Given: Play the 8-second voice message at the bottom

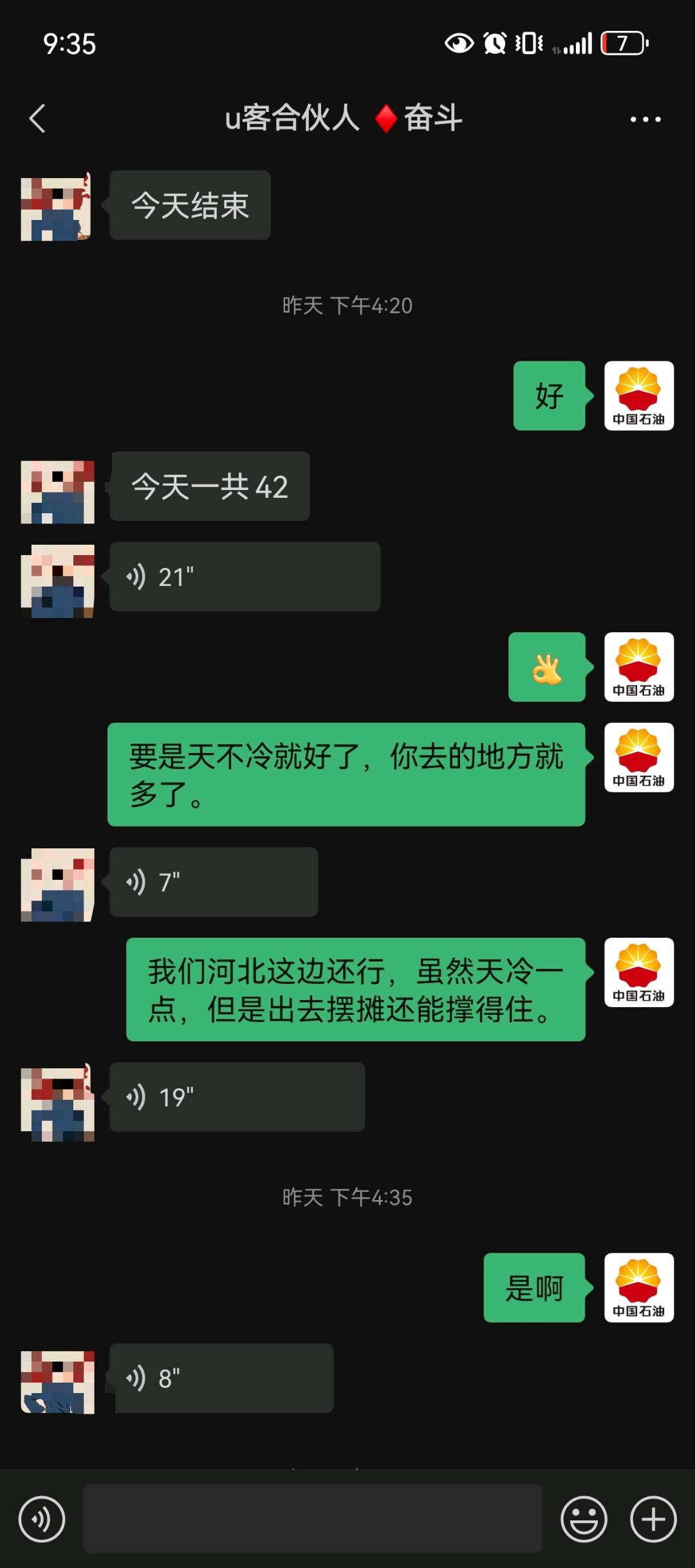Looking at the screenshot, I should tap(222, 1378).
